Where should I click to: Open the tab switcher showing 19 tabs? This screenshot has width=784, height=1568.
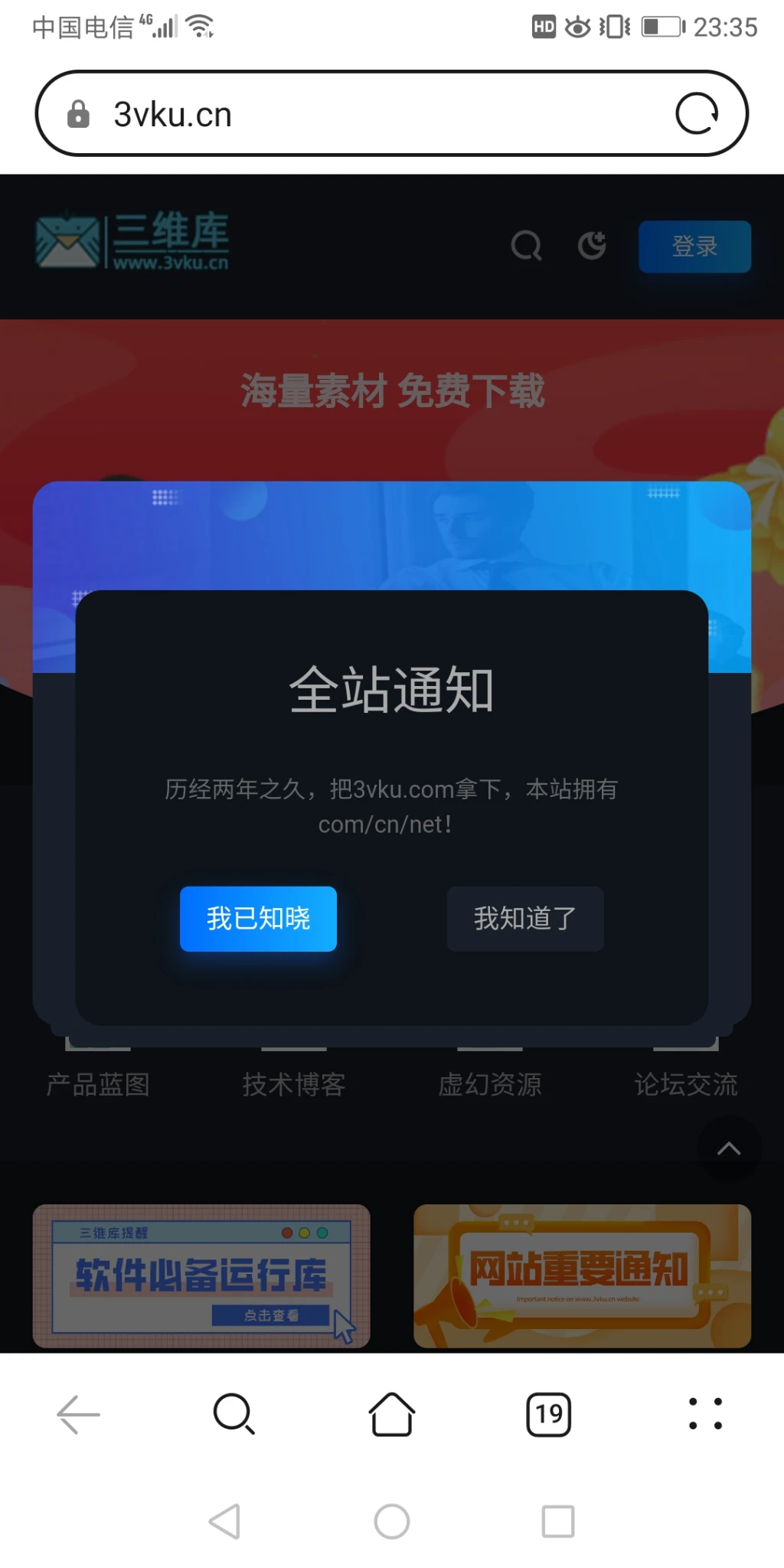click(549, 1413)
